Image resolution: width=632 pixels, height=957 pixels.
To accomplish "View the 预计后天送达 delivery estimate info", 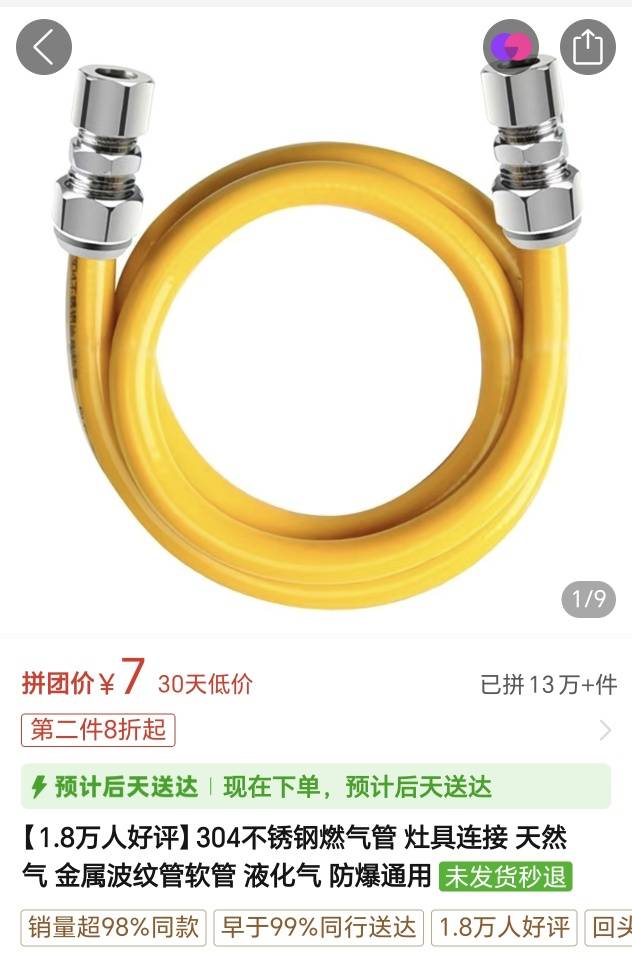I will point(315,786).
